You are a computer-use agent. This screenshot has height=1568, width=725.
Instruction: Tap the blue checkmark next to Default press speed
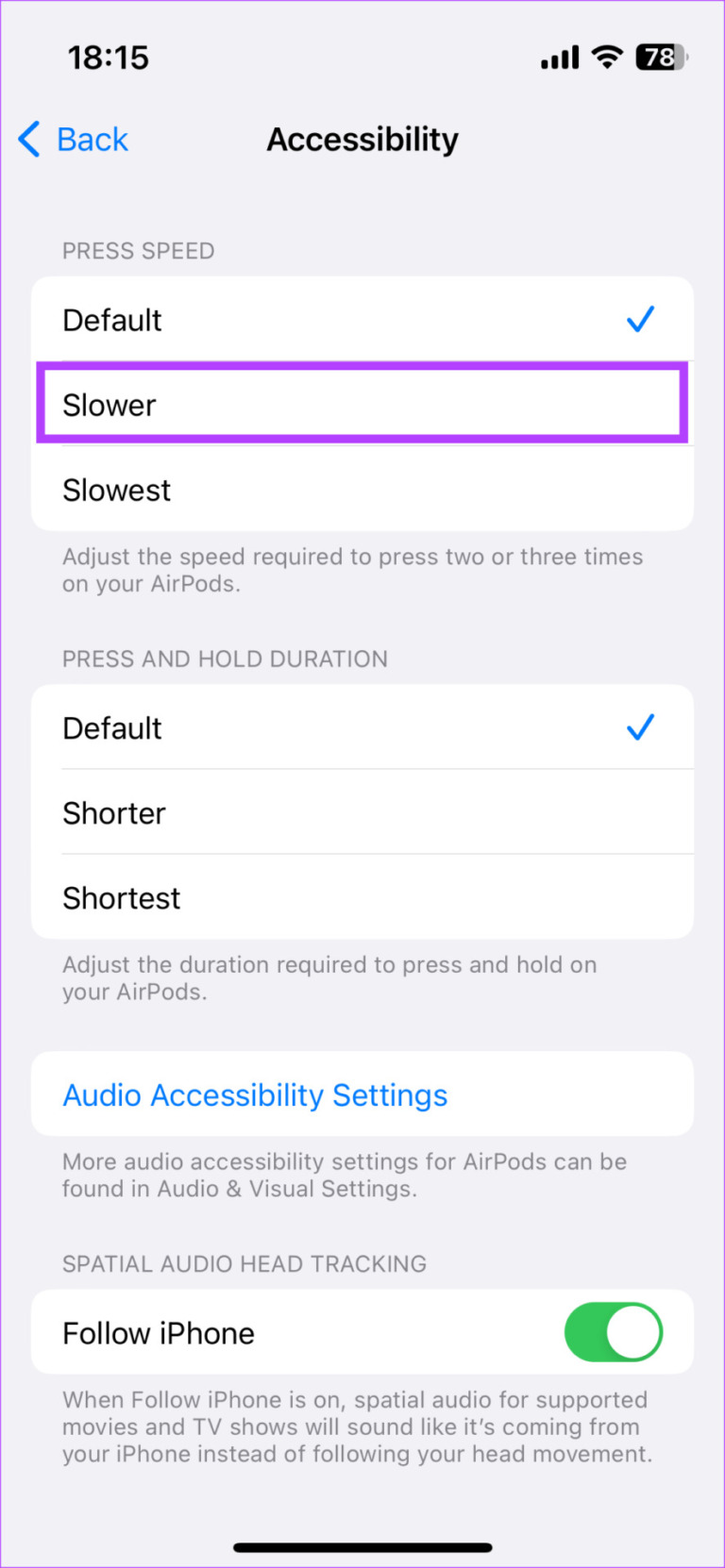[x=640, y=319]
